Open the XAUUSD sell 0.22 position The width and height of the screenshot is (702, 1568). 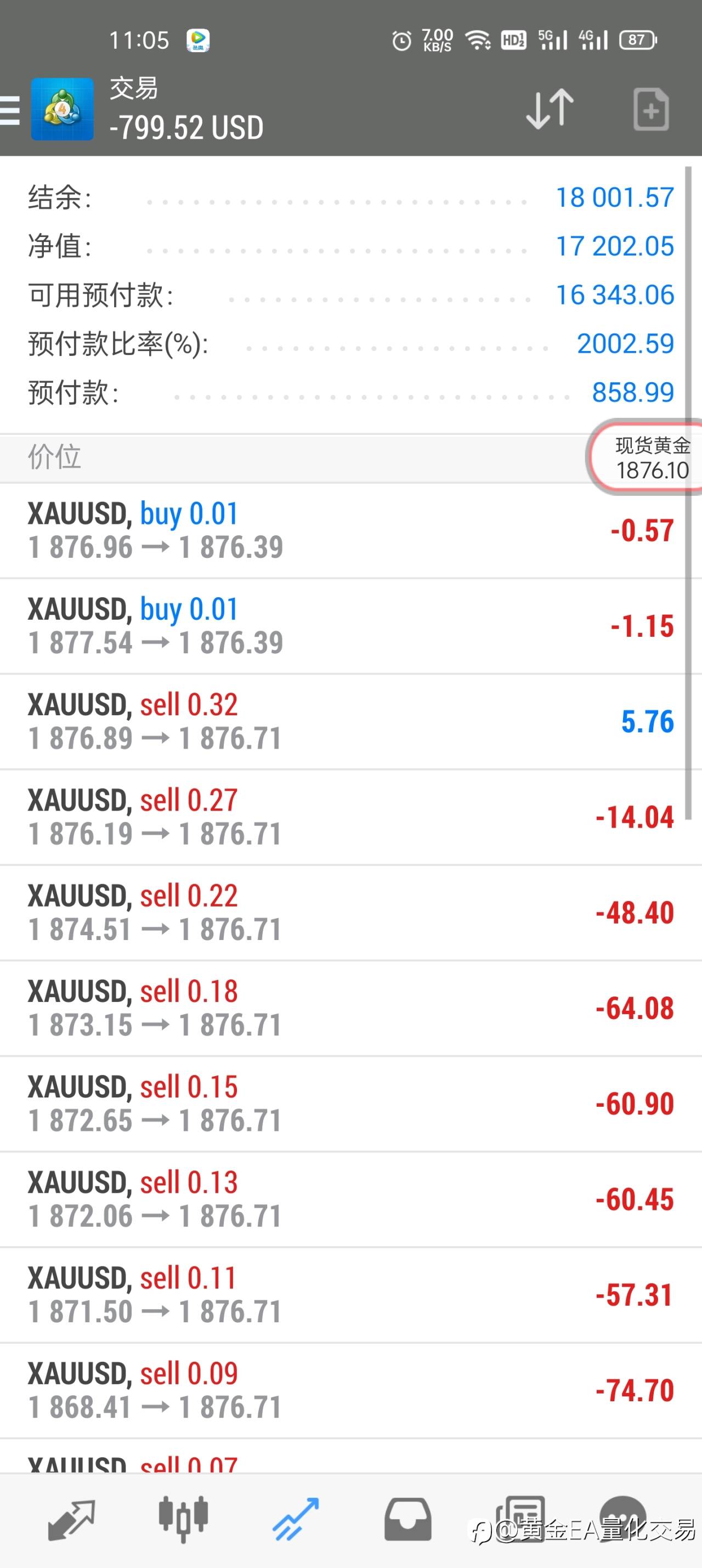point(350,913)
